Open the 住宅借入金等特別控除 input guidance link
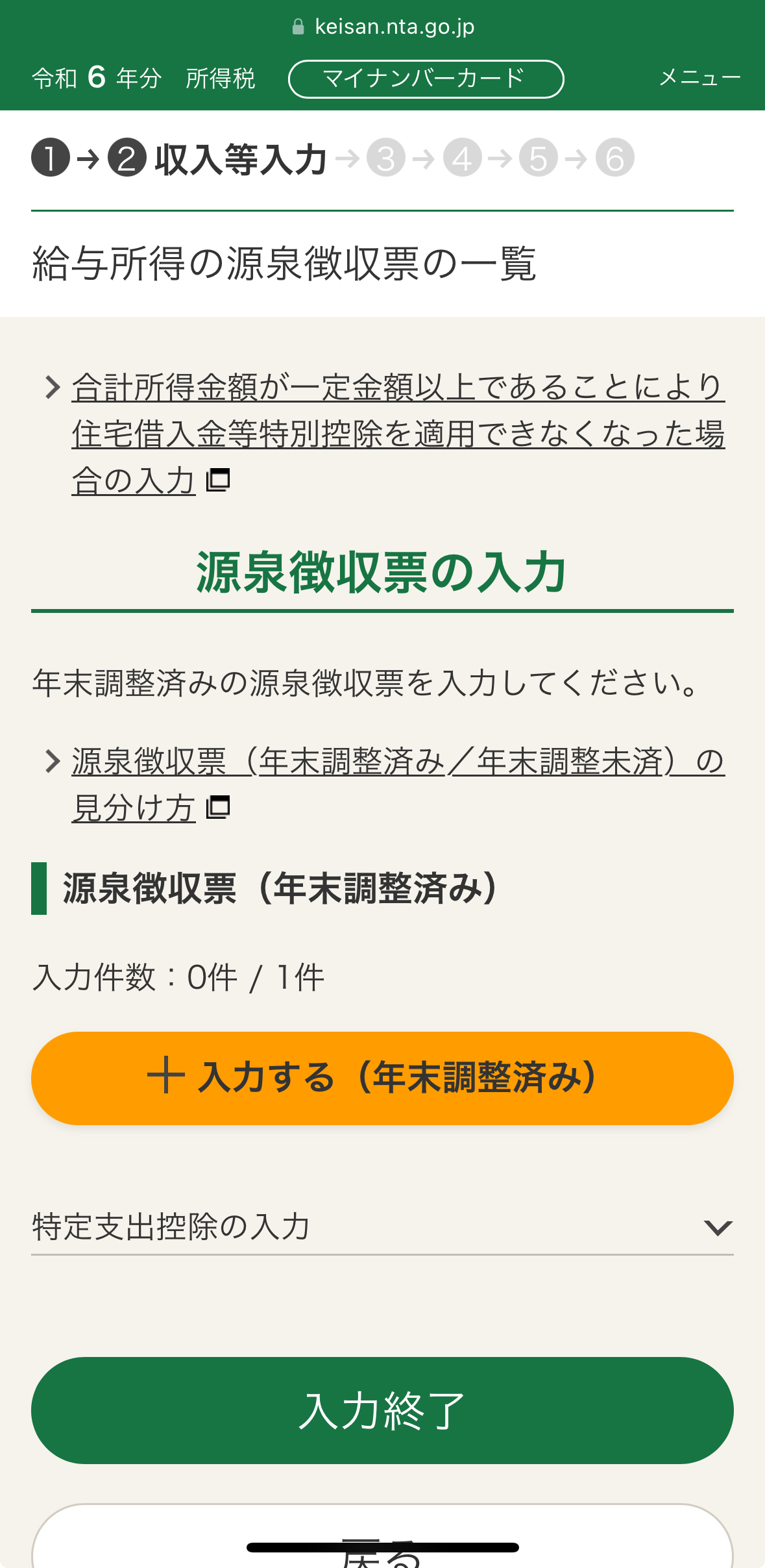 (397, 433)
